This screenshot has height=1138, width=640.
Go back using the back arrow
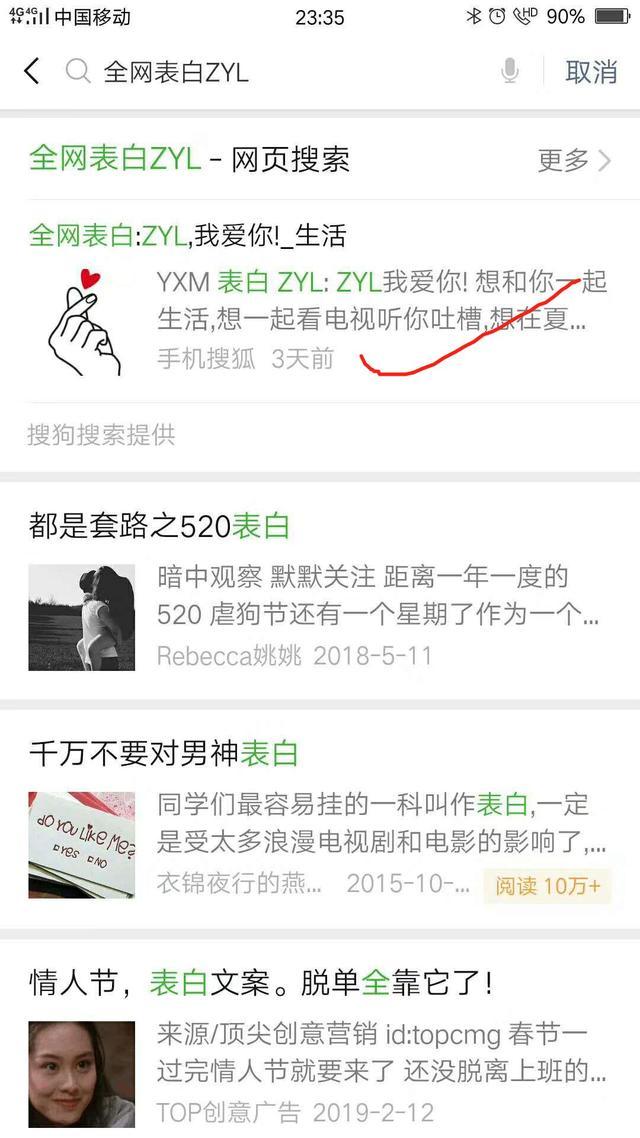coord(32,71)
